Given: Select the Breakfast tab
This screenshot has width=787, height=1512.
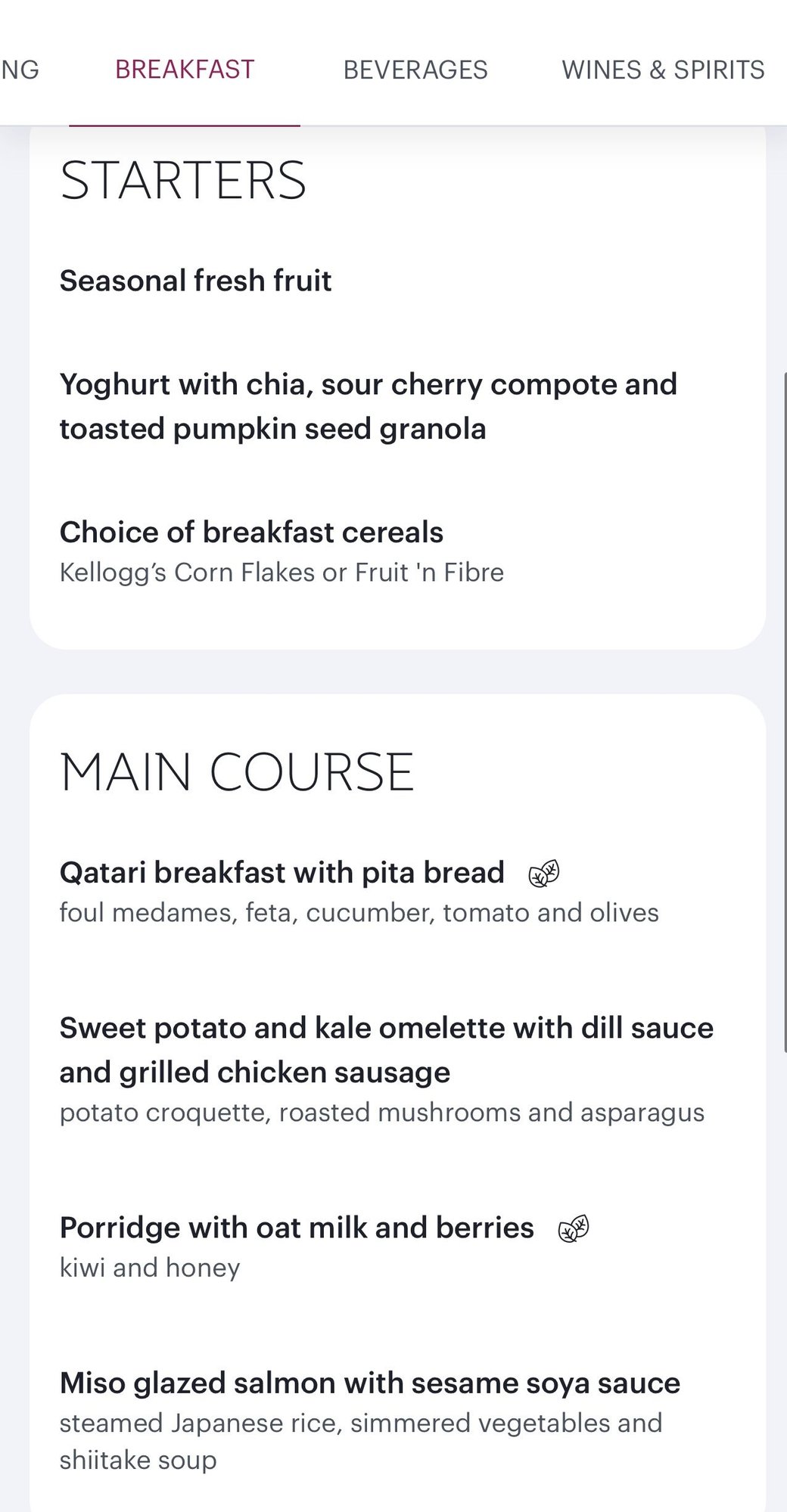Looking at the screenshot, I should (185, 70).
